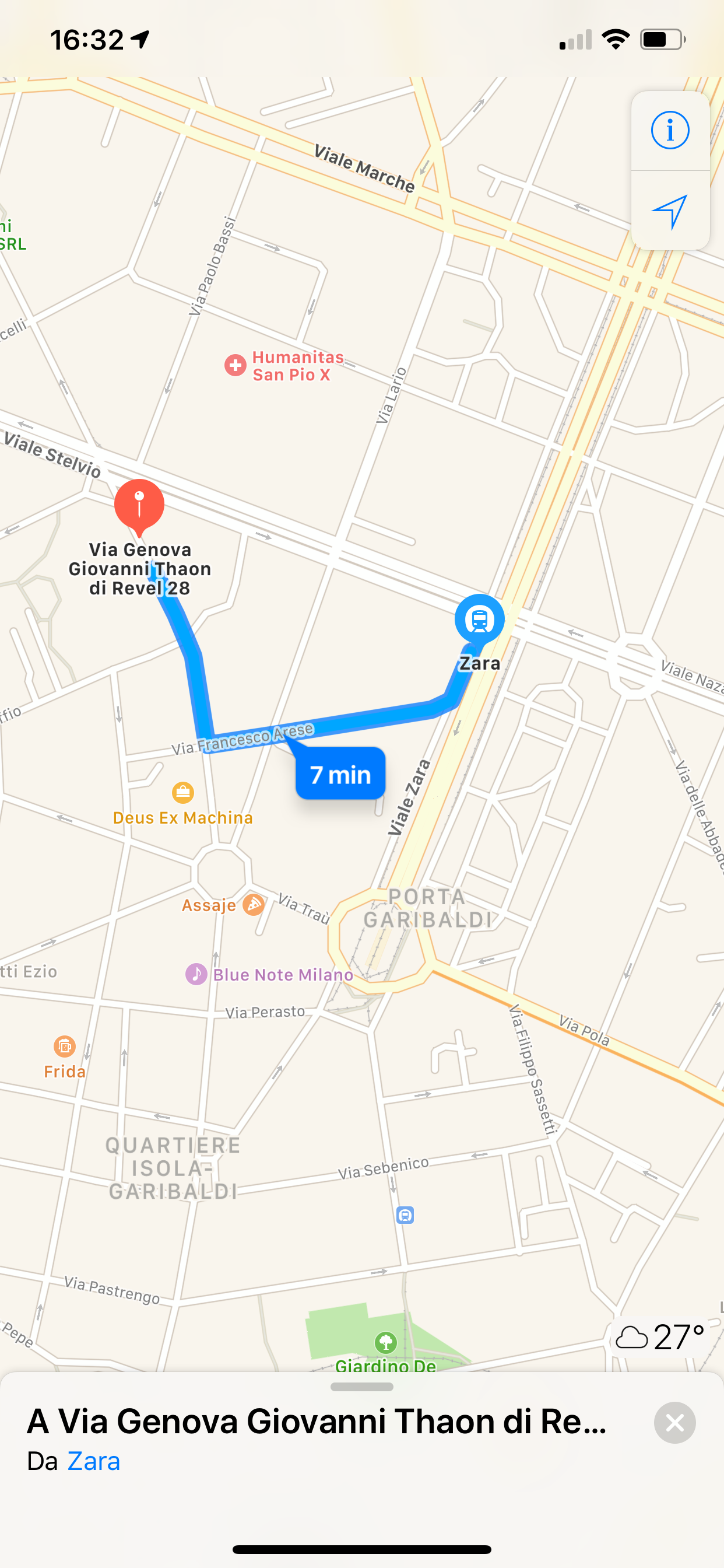Image resolution: width=724 pixels, height=1568 pixels.
Task: Open Blue Note Milano marker
Action: 196,975
